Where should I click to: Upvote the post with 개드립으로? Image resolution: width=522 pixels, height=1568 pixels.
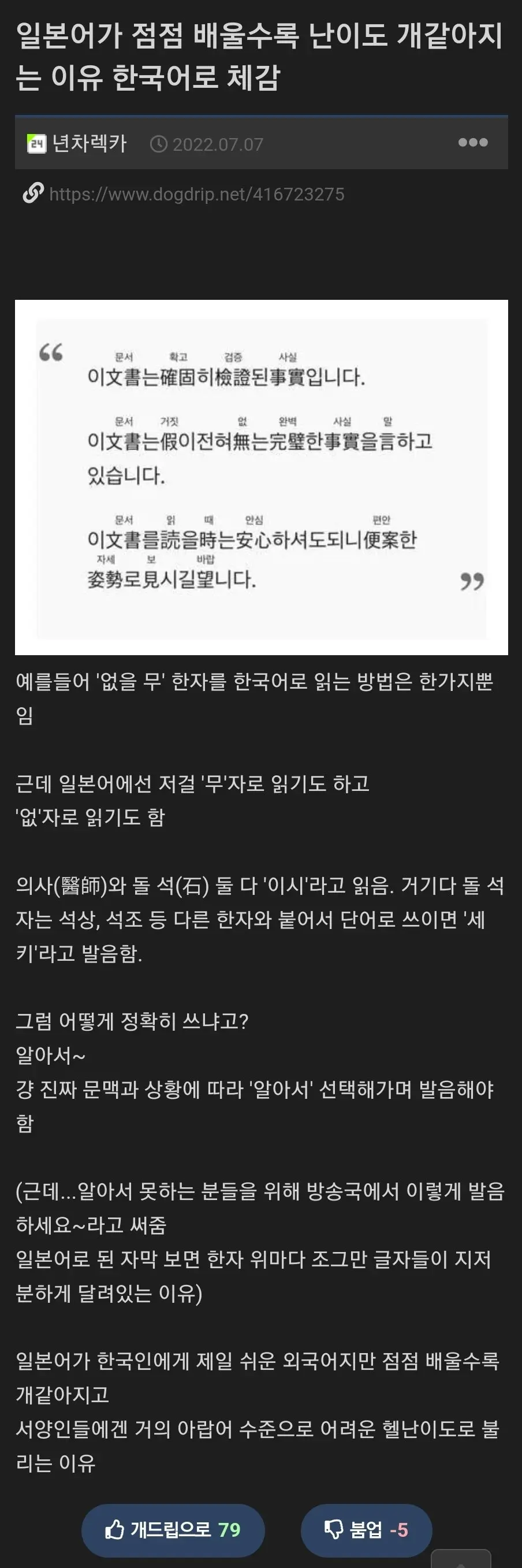pos(173,1530)
